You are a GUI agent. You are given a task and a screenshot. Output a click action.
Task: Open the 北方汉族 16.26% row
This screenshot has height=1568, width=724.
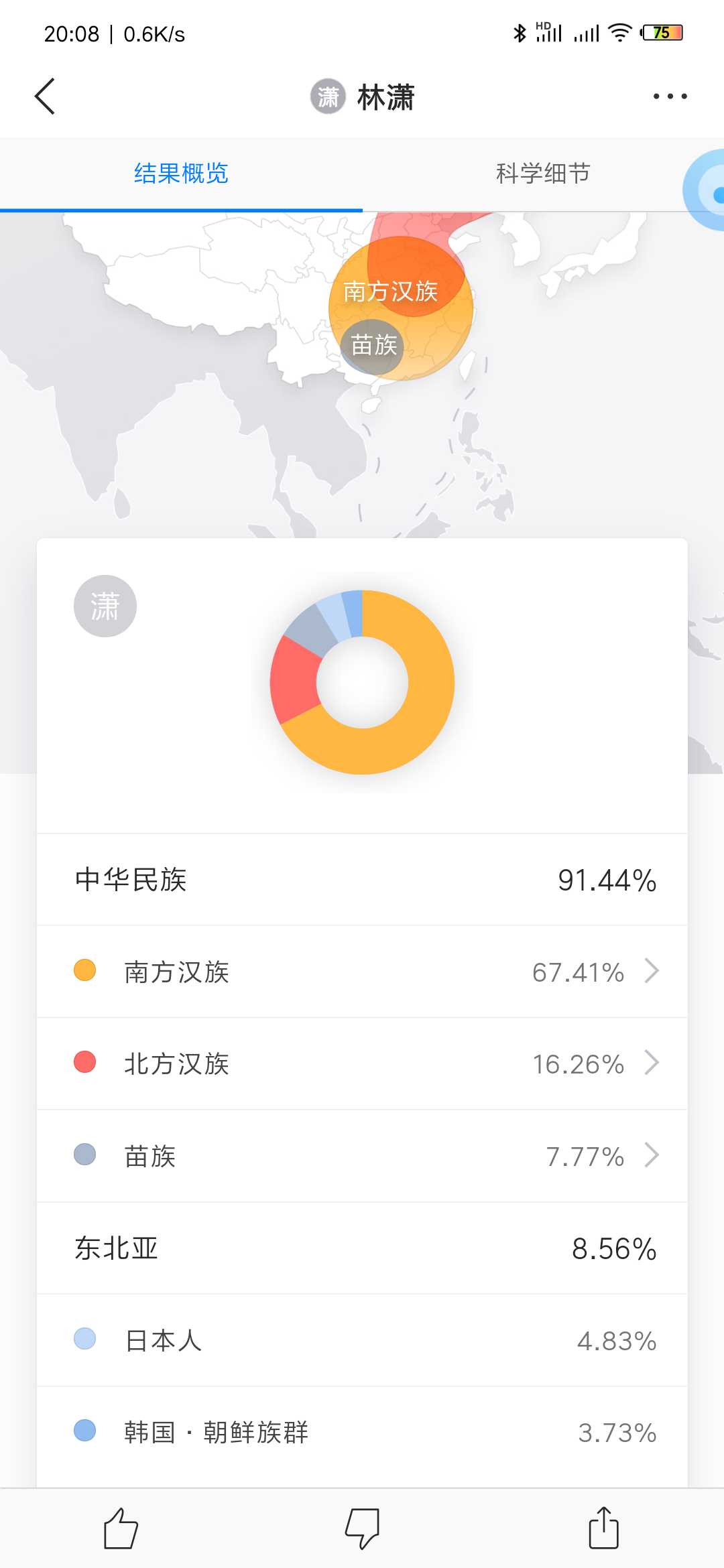(362, 1063)
